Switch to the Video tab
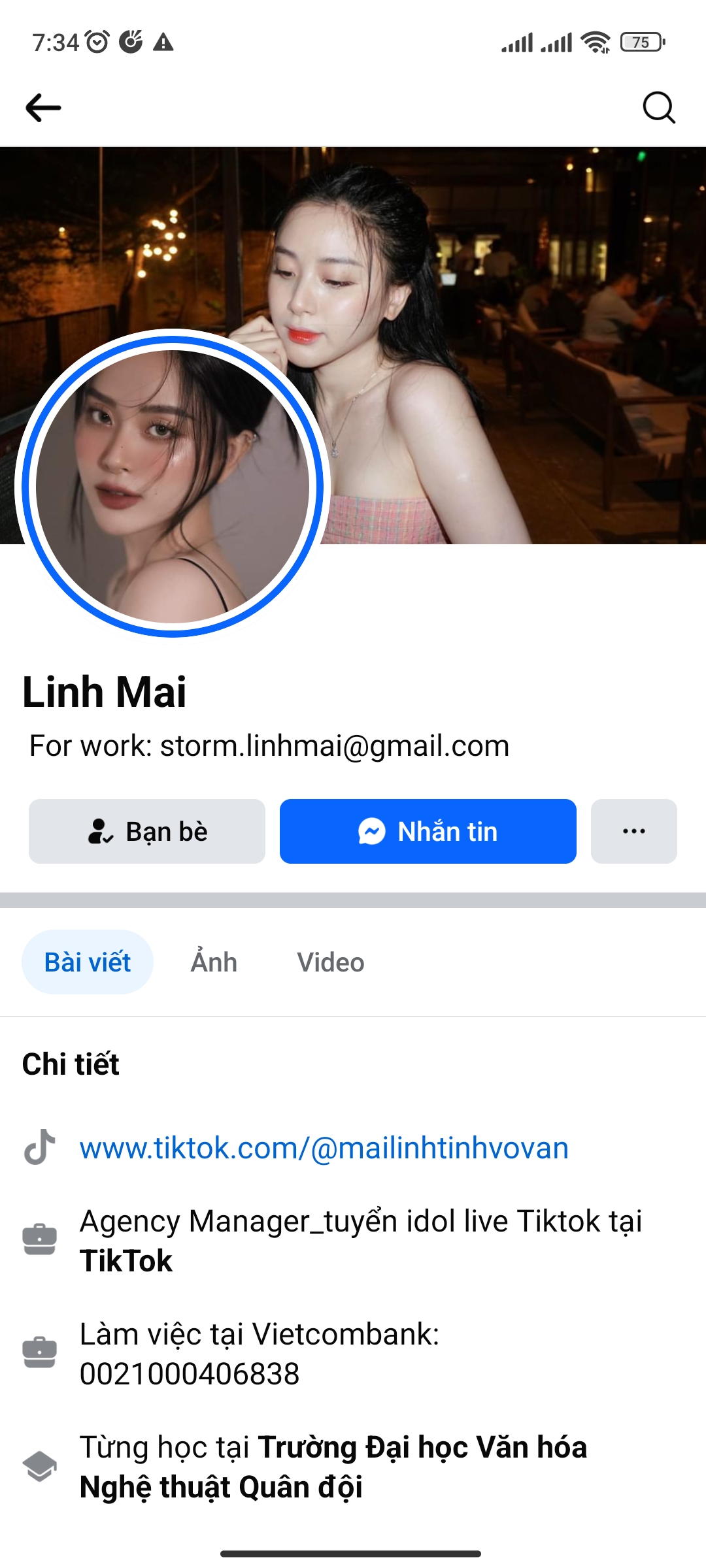The height and width of the screenshot is (1568, 706). pyautogui.click(x=331, y=962)
